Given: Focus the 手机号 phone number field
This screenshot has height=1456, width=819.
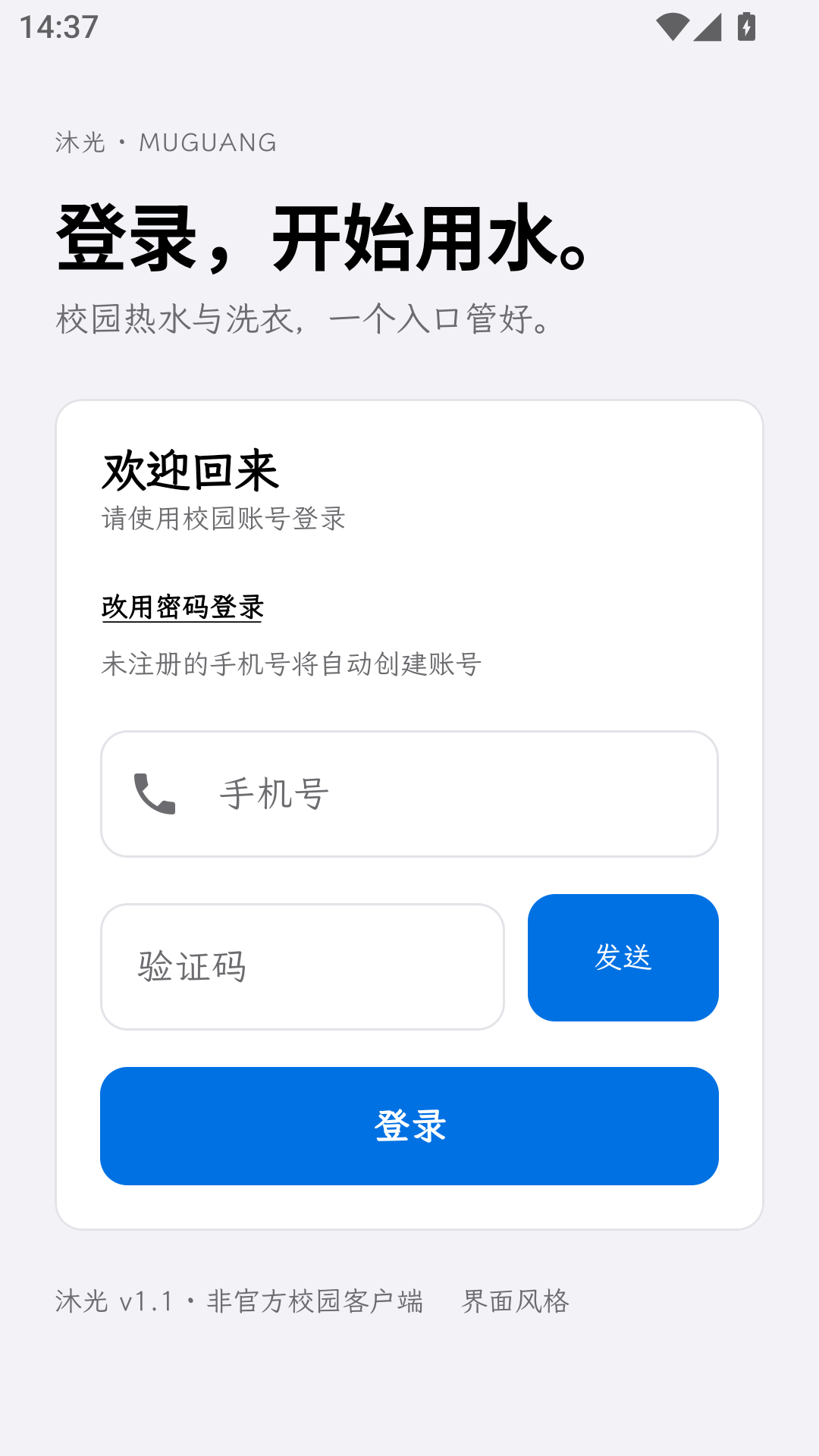Looking at the screenshot, I should tap(409, 794).
